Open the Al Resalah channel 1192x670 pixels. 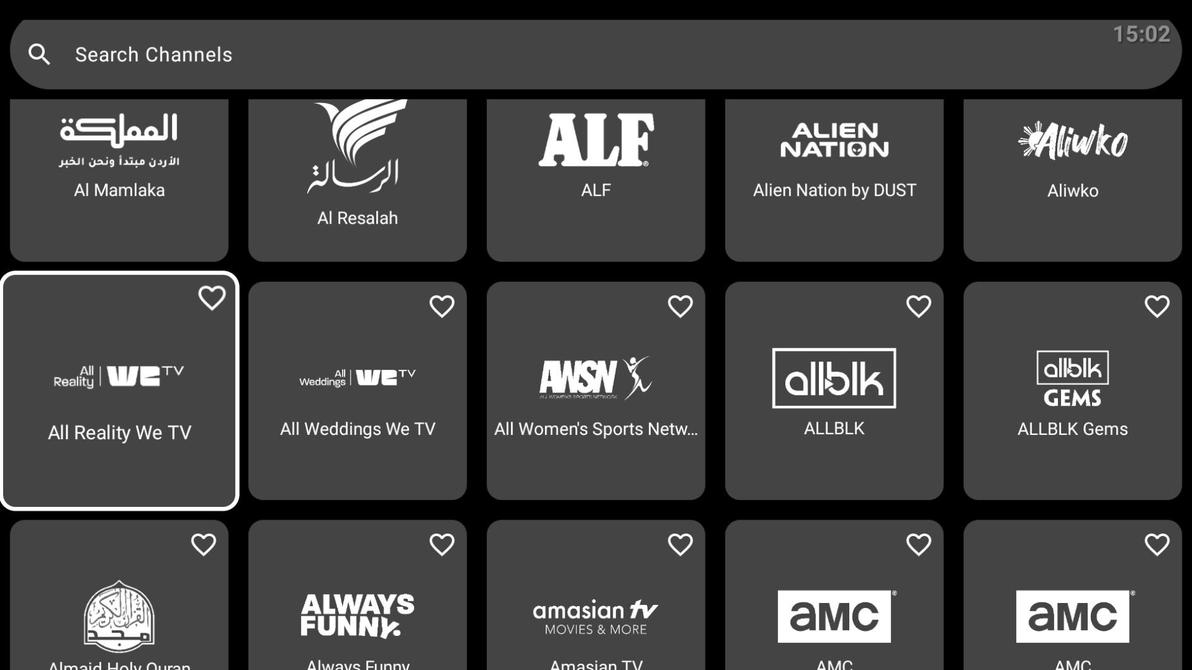coord(357,170)
